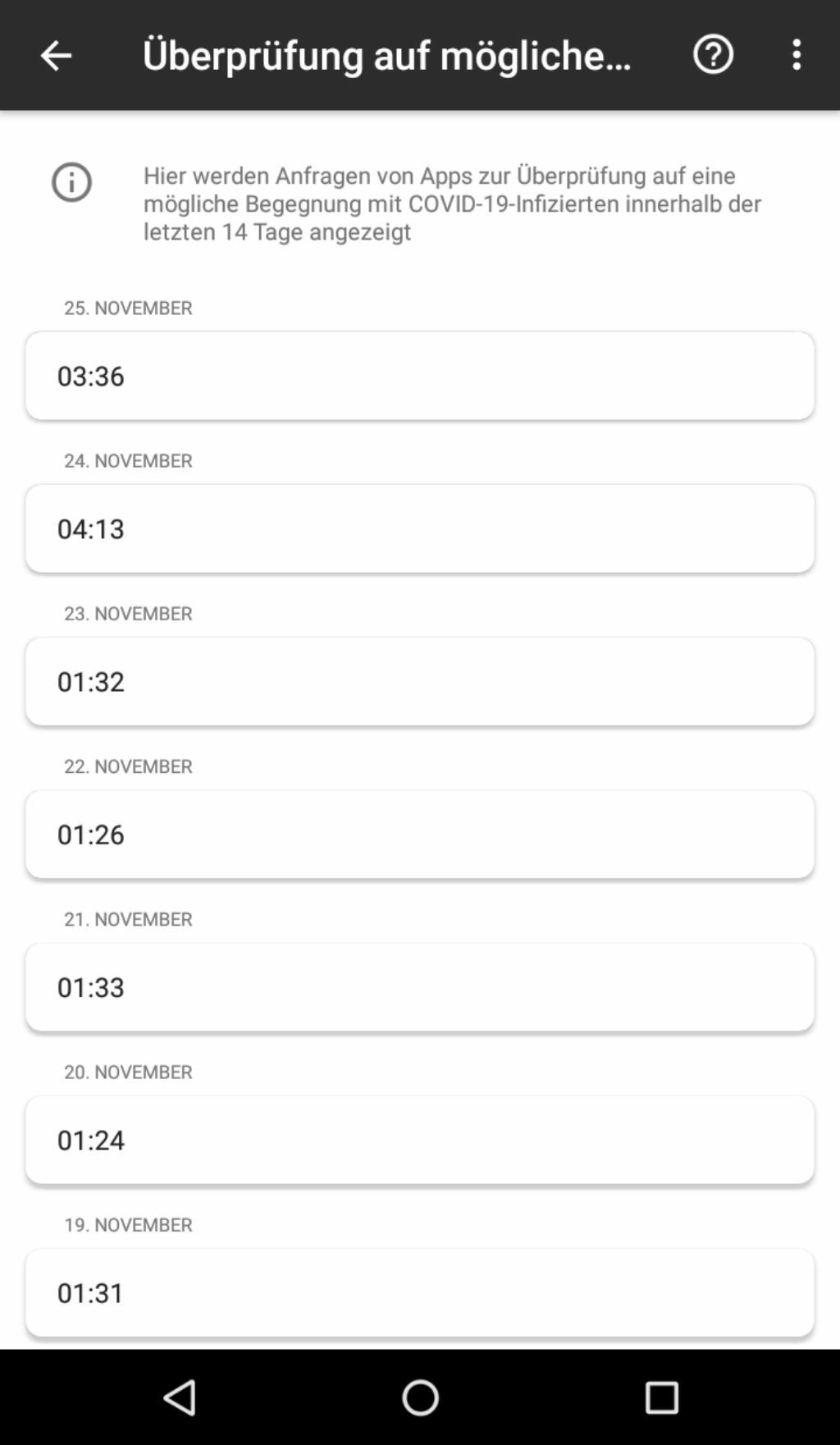
Task: Open the 04:13 check from 24 November
Action: (419, 528)
